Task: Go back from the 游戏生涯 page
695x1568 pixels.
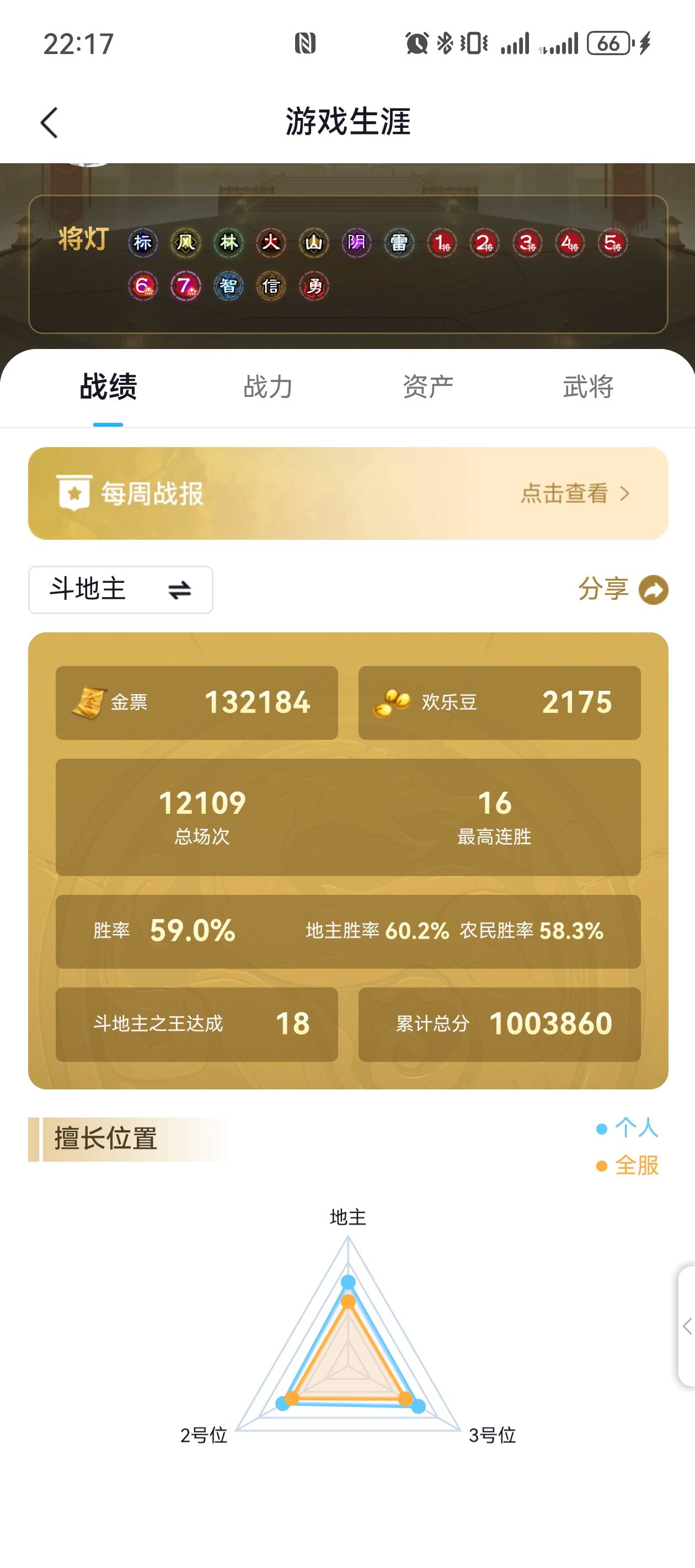Action: pyautogui.click(x=49, y=122)
